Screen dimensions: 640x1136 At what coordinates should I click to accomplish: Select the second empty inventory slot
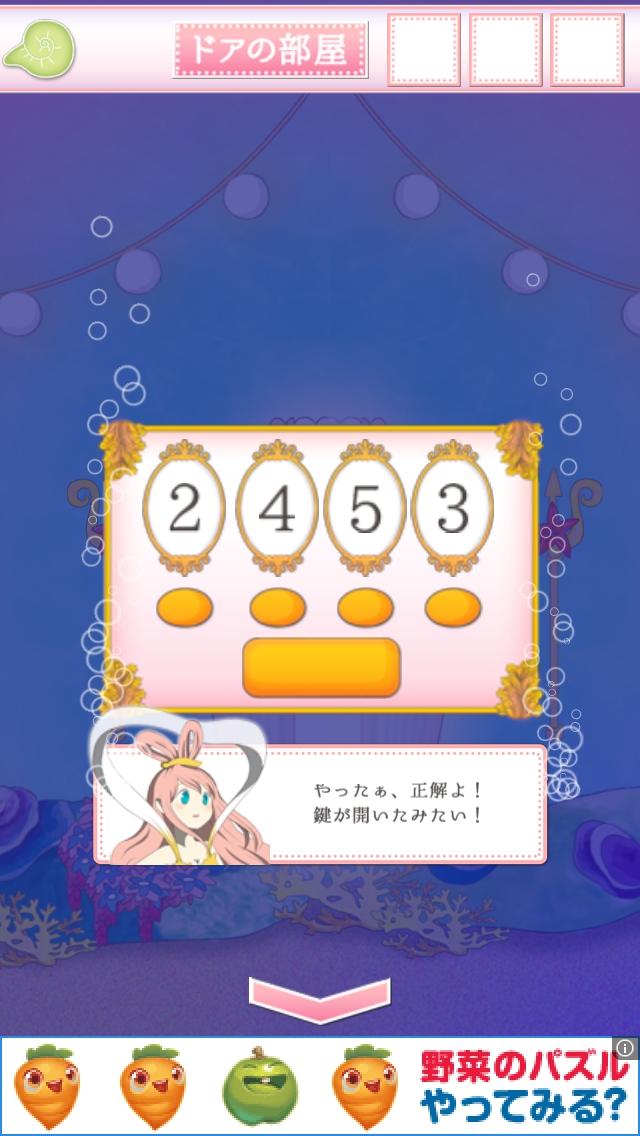point(506,50)
